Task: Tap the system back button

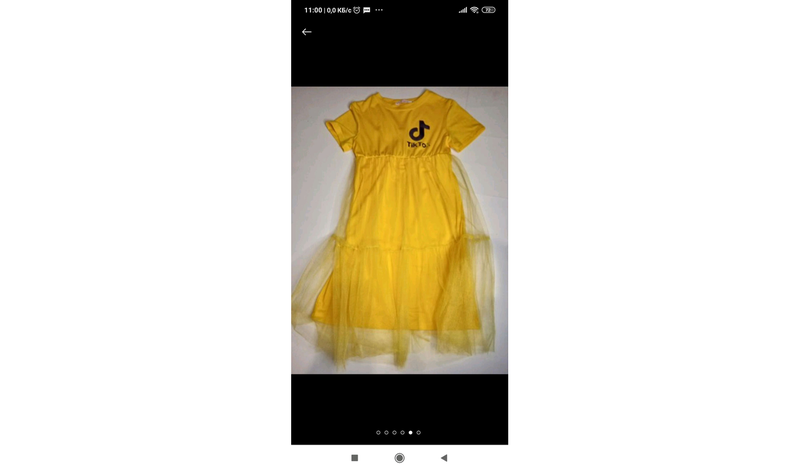Action: [x=444, y=458]
